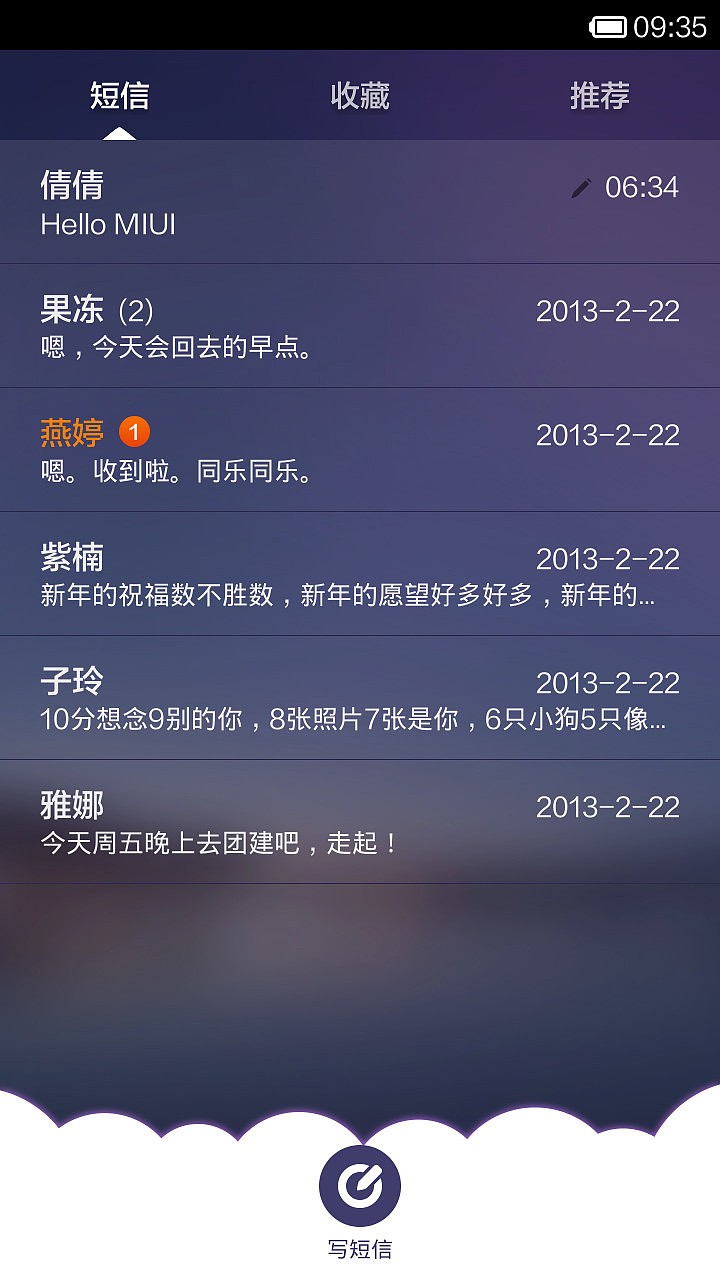Click the status bar clock showing 09:35
This screenshot has height=1280, width=720.
[x=672, y=27]
